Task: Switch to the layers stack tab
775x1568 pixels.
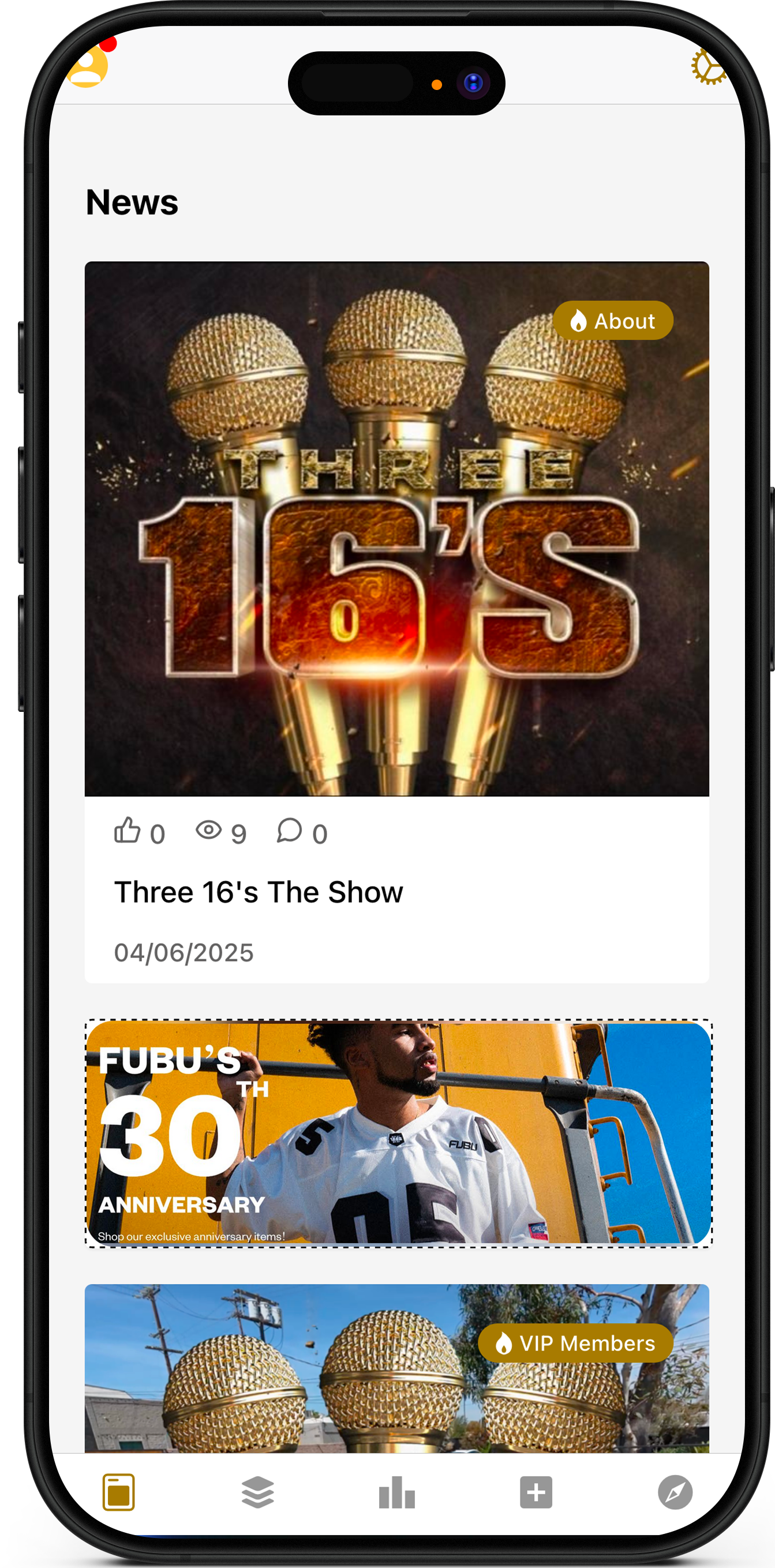Action: (257, 1492)
